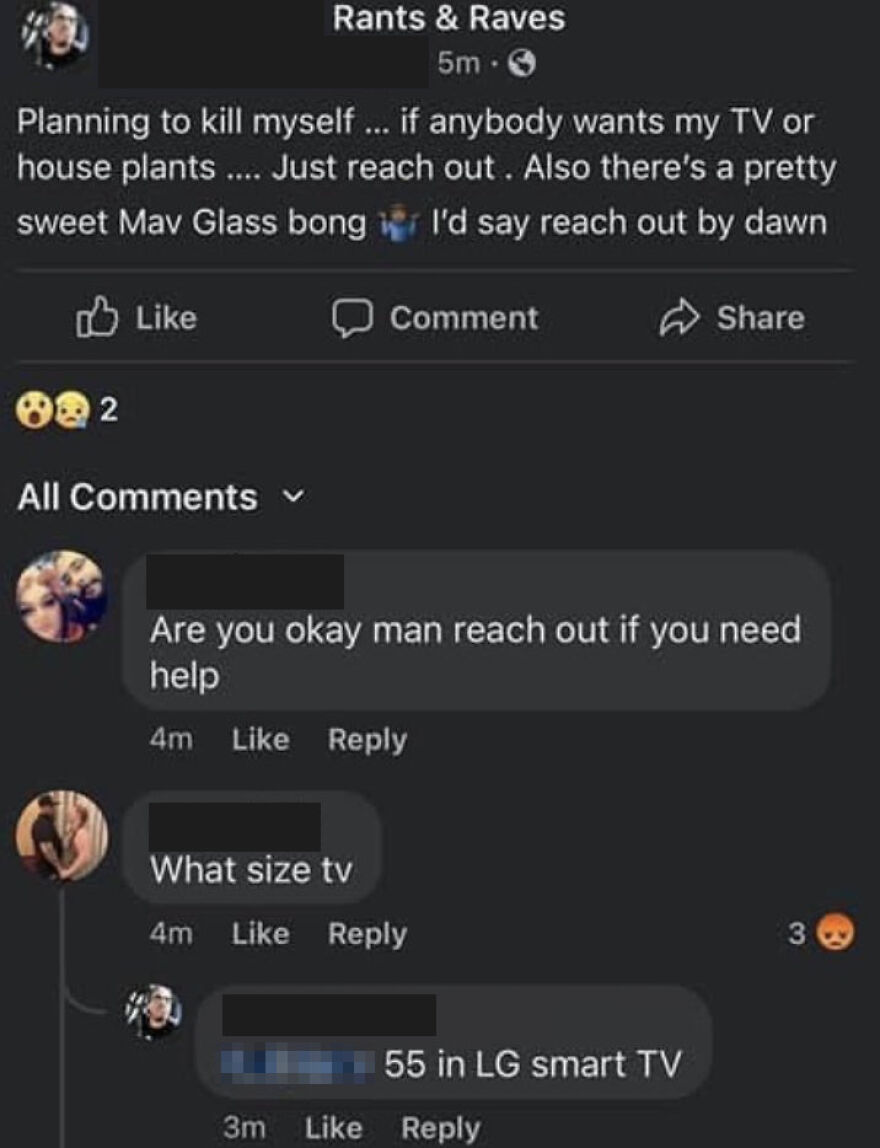
Task: Reply to the comment asking if he's okay
Action: click(x=369, y=739)
